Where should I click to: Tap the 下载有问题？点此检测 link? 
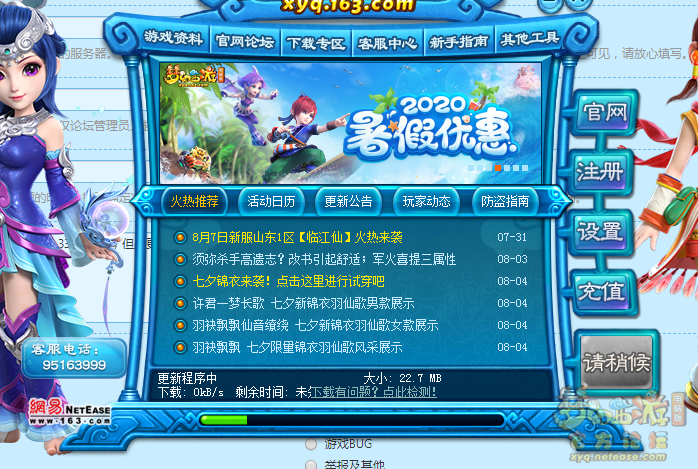[373, 393]
